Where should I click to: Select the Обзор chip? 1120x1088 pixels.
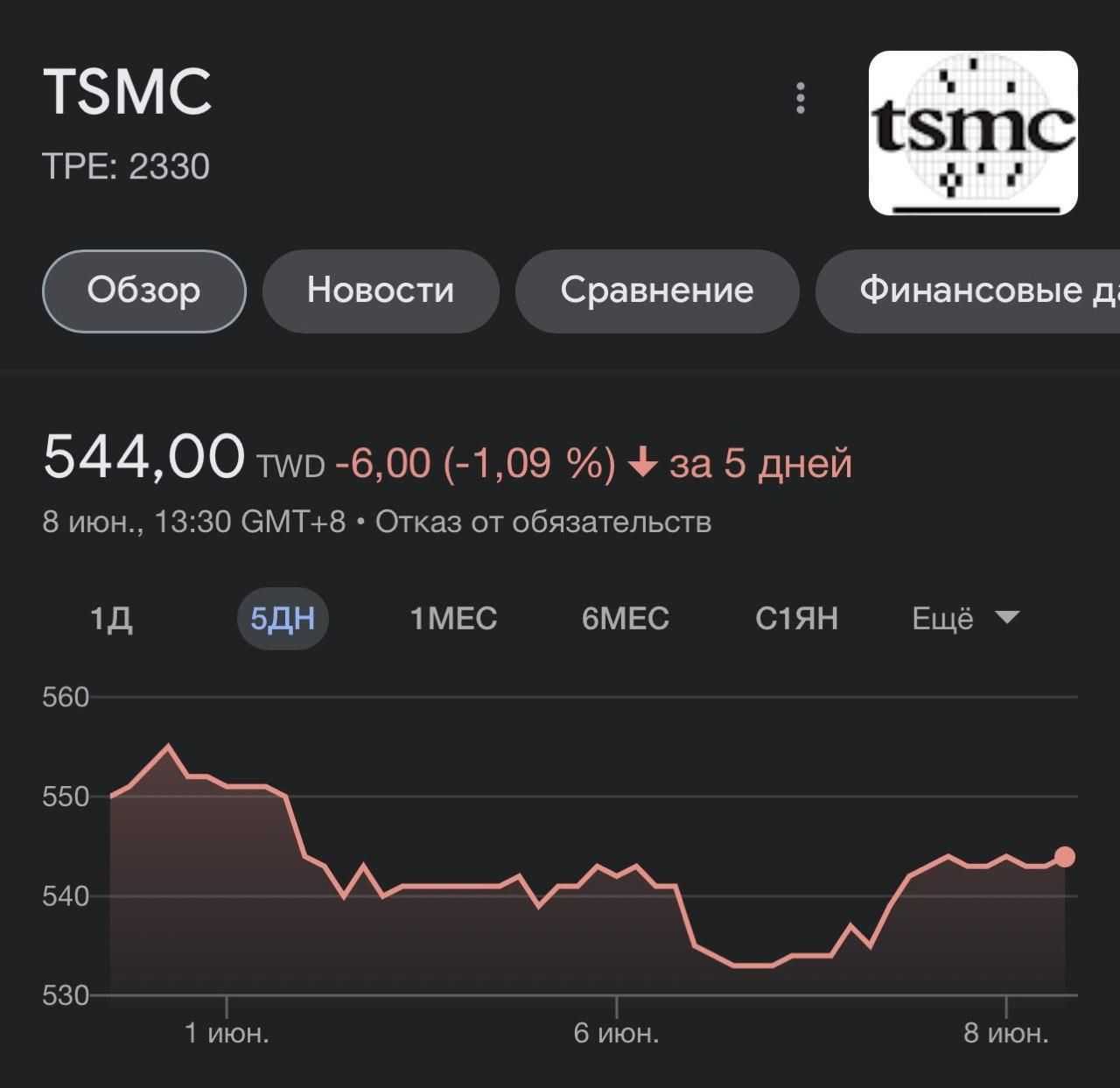click(144, 291)
